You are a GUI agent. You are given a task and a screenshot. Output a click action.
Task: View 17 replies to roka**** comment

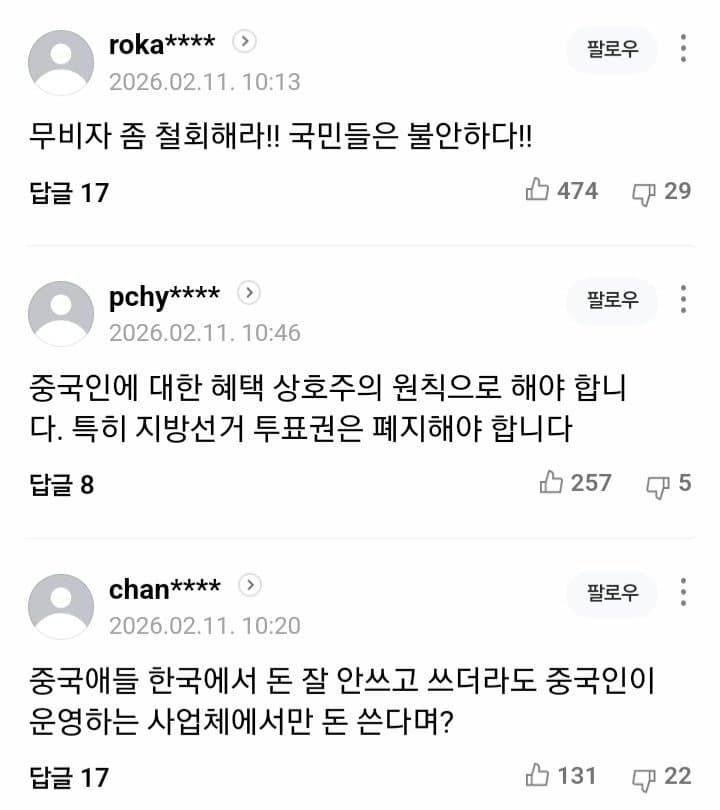tap(69, 192)
